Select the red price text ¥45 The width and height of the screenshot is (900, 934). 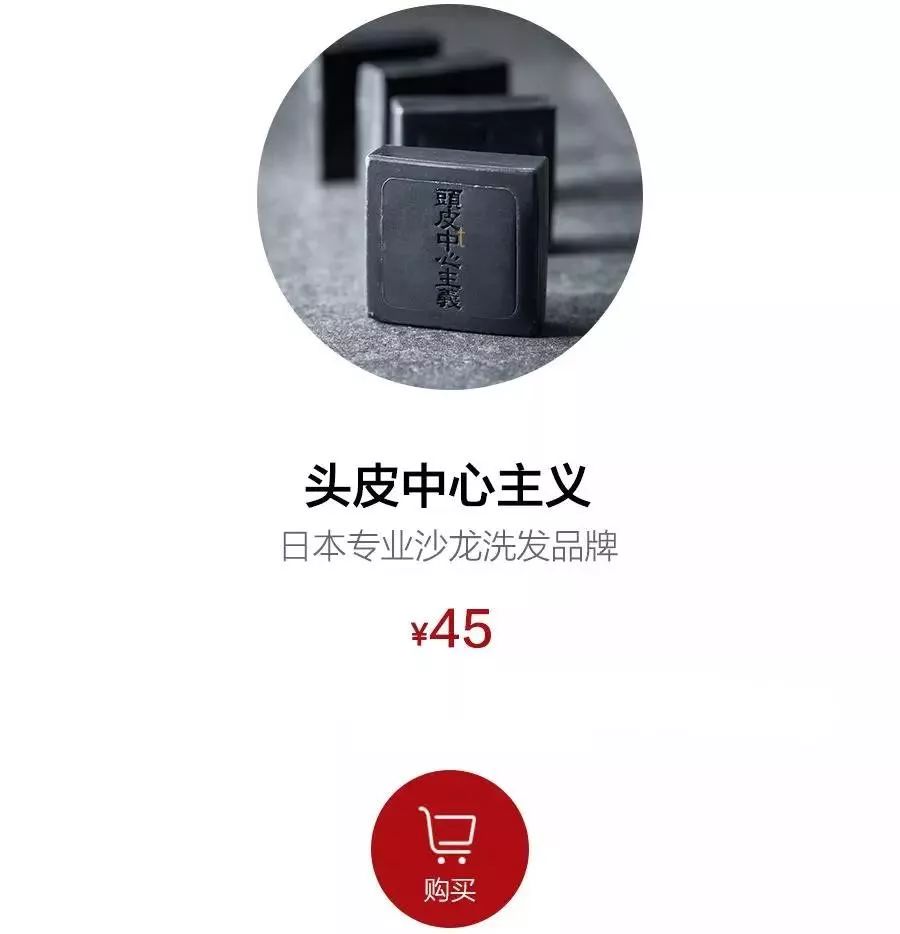(449, 629)
